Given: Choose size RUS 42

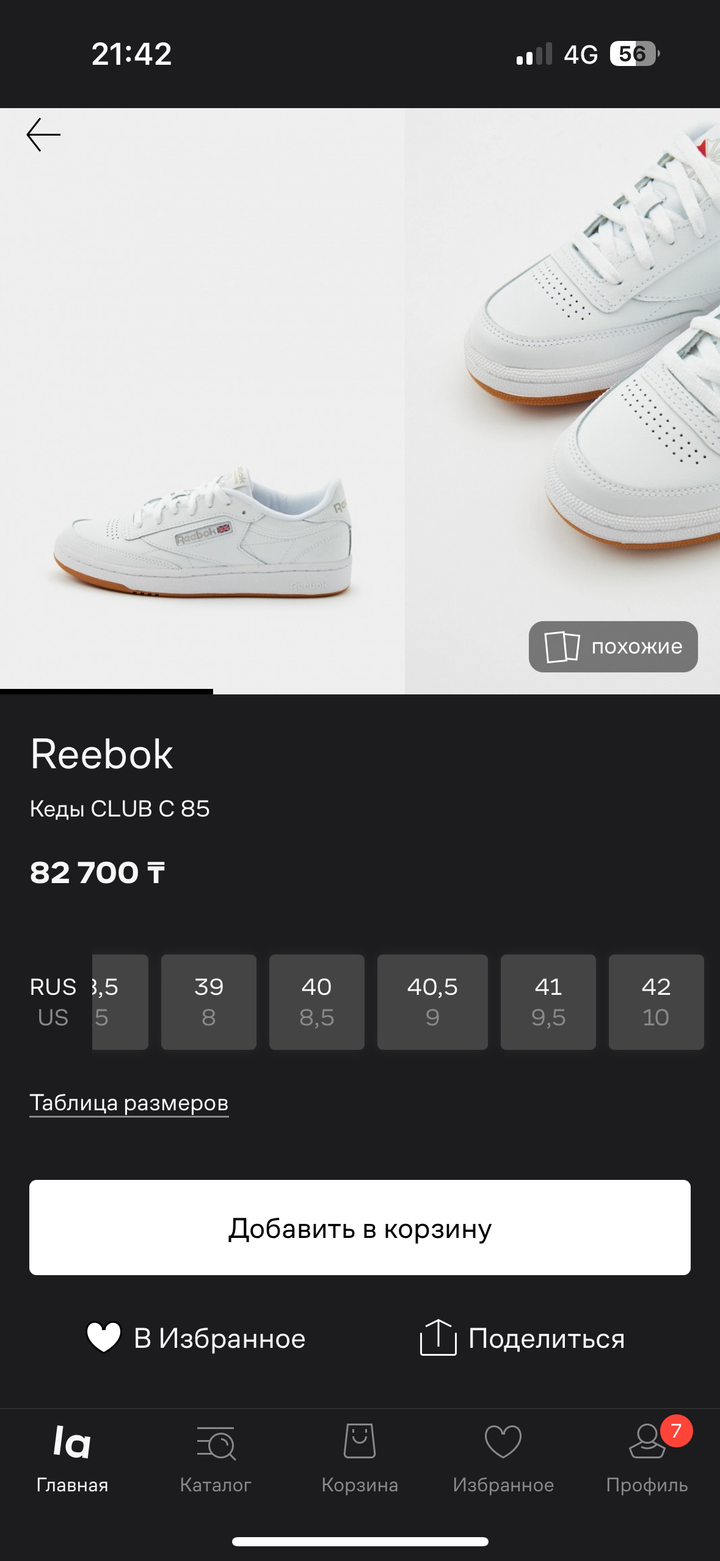Looking at the screenshot, I should [x=656, y=1001].
